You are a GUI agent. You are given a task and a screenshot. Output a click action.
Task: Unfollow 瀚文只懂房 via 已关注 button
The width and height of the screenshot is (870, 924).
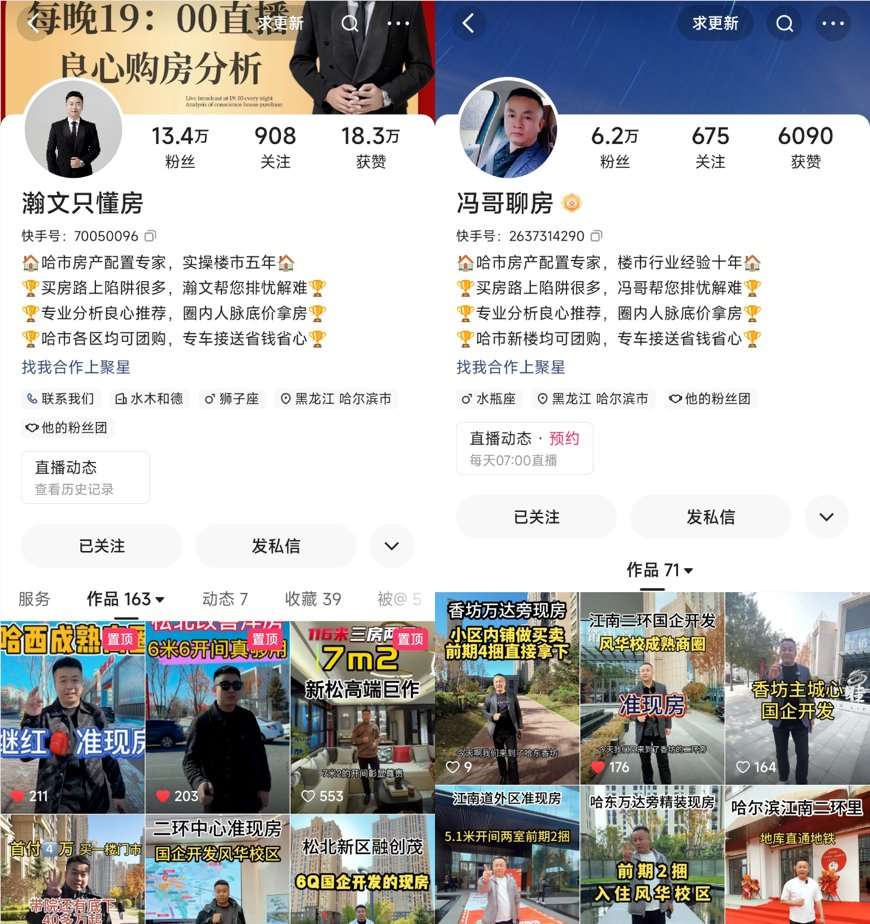coord(104,546)
